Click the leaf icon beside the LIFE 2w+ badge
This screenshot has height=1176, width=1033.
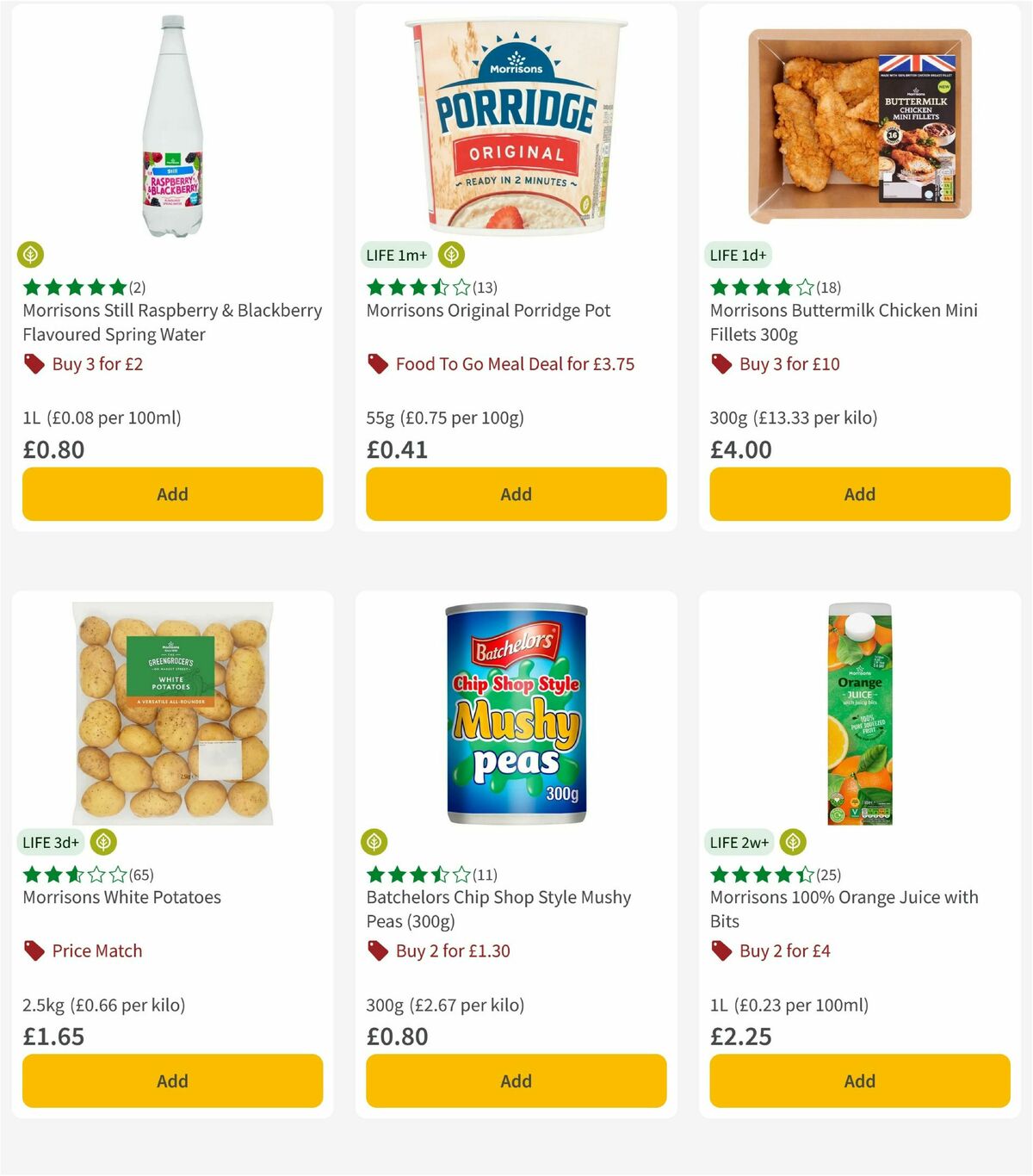tap(793, 842)
